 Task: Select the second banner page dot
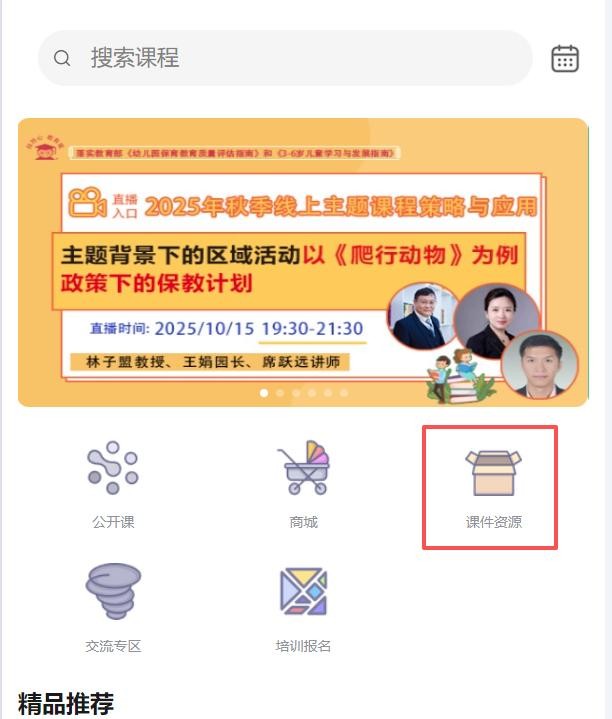coord(280,393)
